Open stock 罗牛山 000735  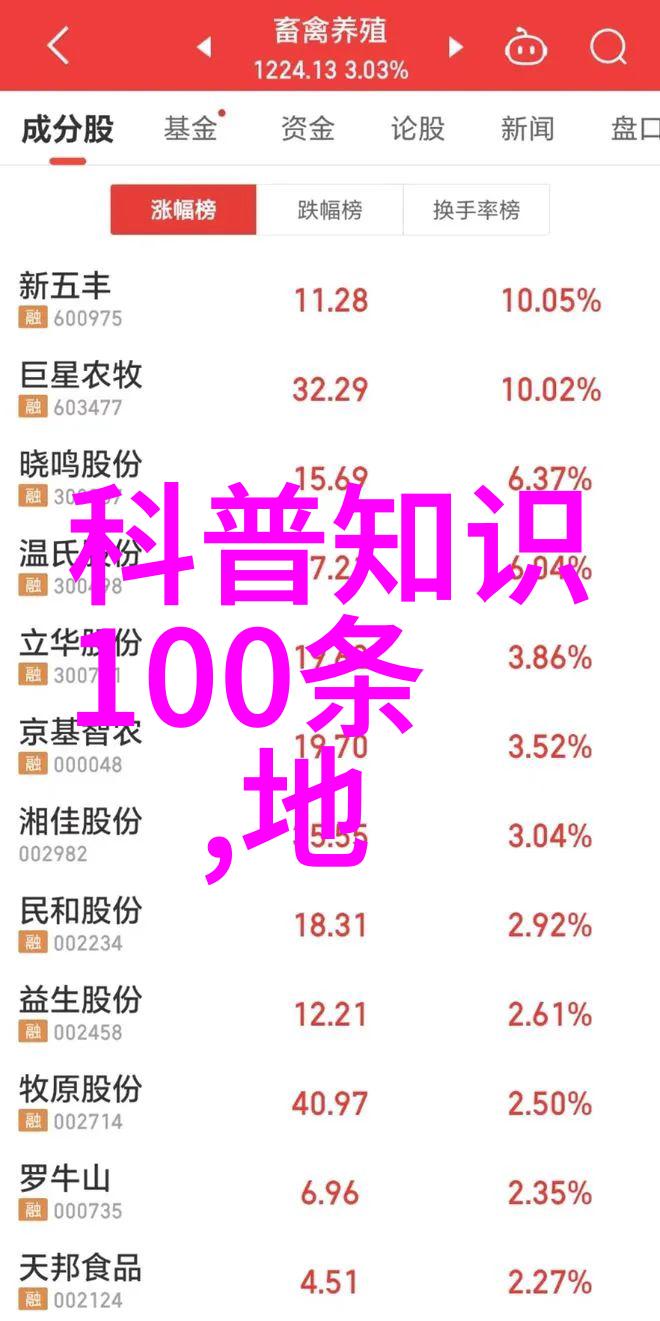[x=80, y=1191]
